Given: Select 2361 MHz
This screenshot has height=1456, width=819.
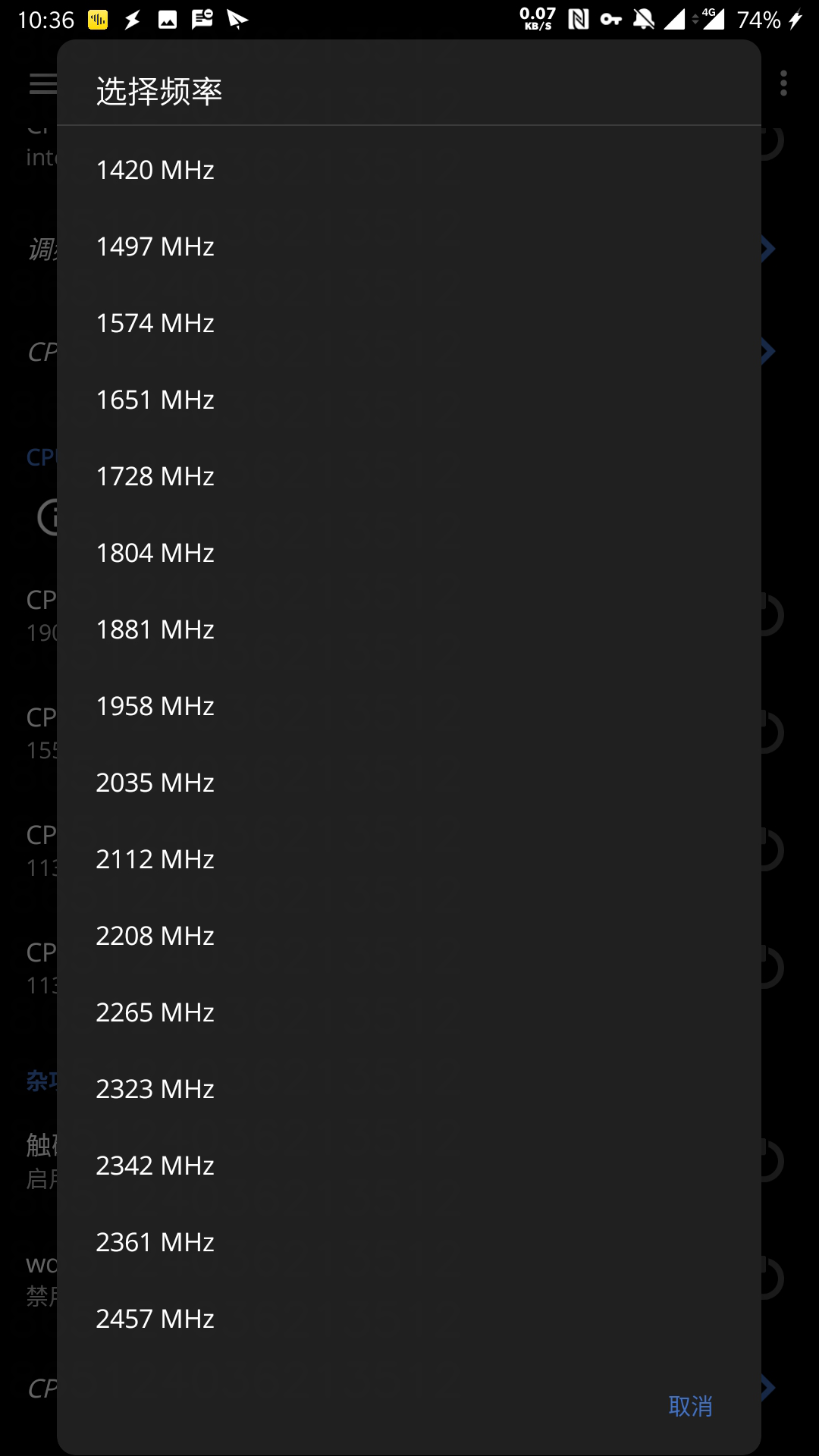Looking at the screenshot, I should (409, 1242).
